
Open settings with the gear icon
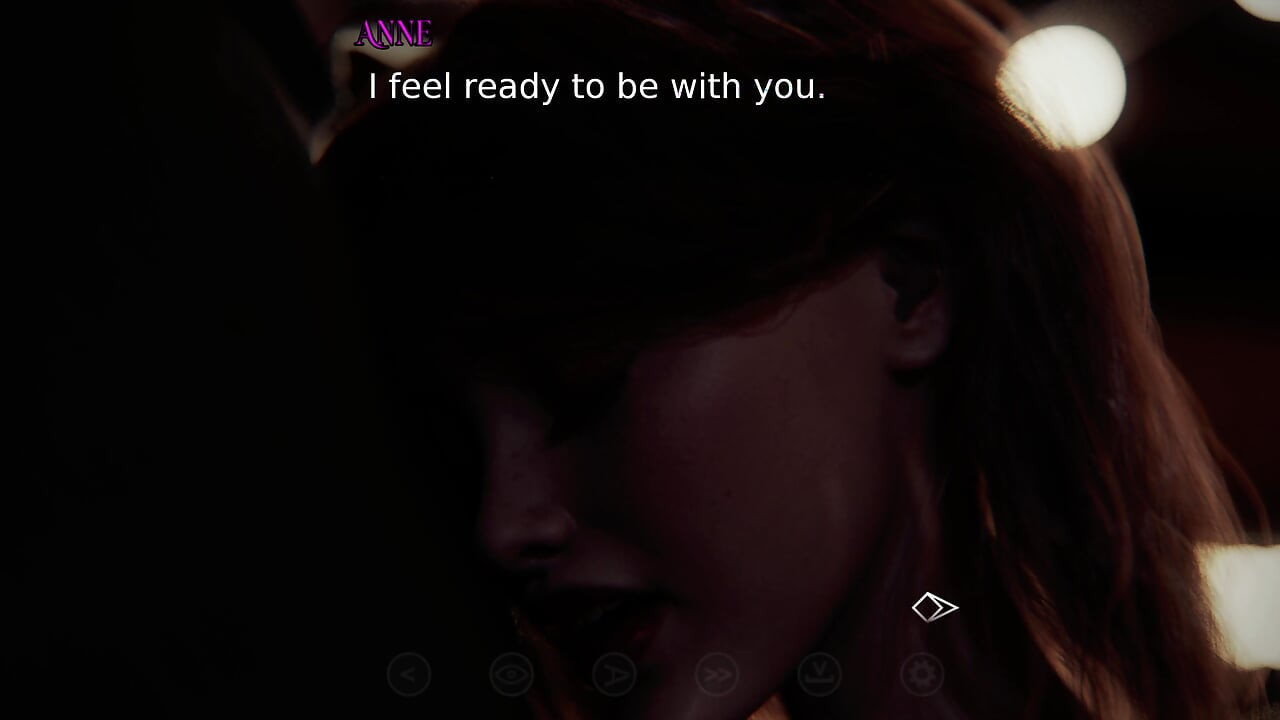click(x=922, y=675)
